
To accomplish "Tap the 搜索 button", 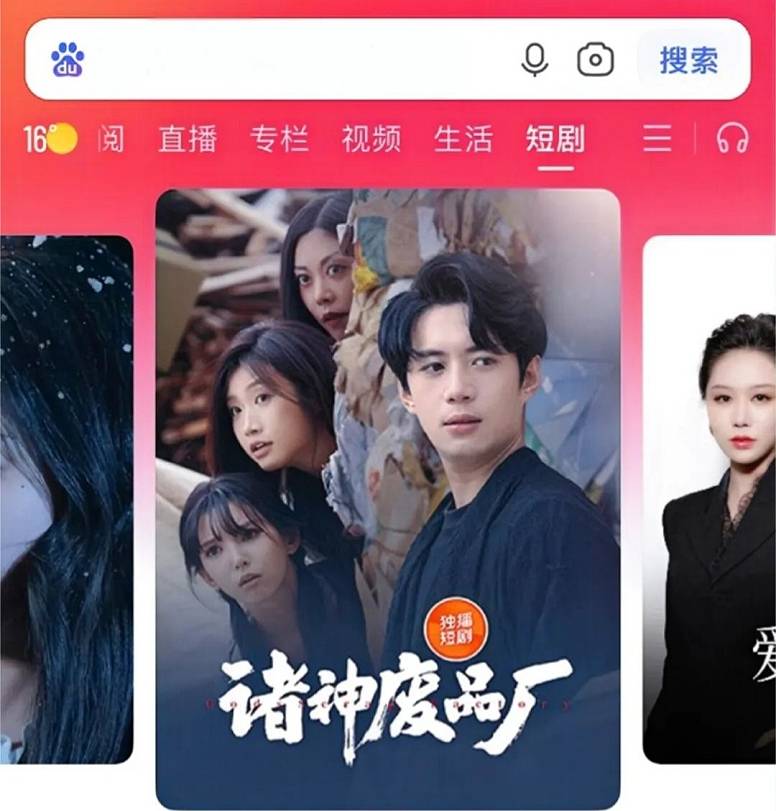I will (x=689, y=60).
